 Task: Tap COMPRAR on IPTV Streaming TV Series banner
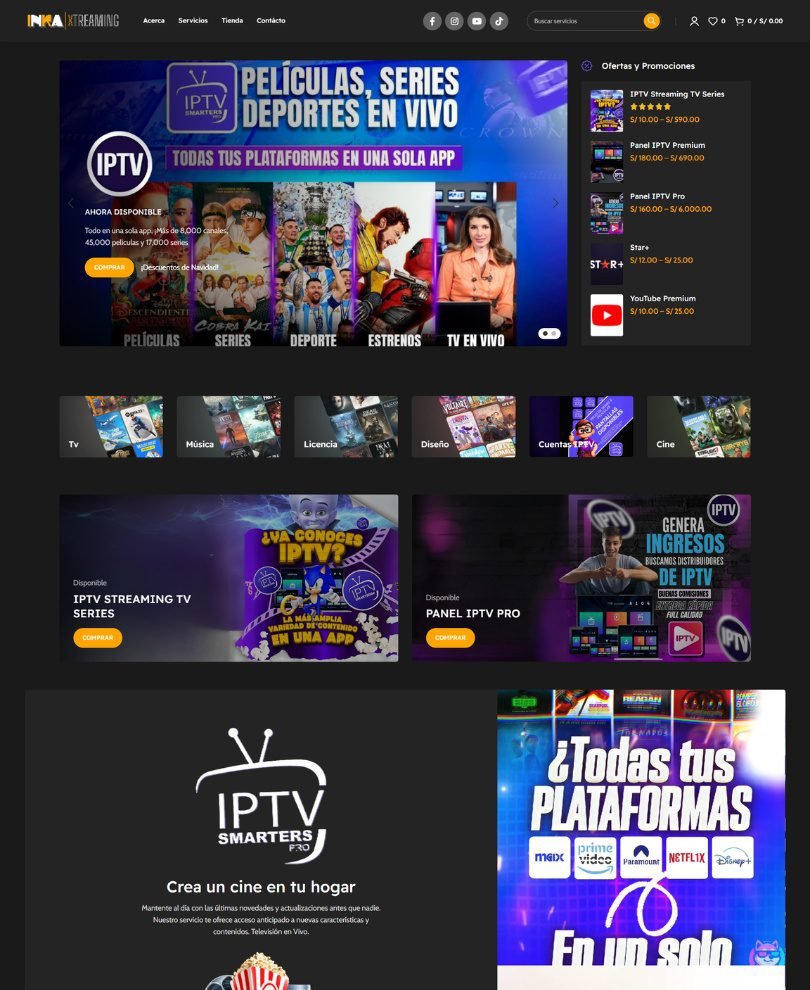tap(97, 638)
